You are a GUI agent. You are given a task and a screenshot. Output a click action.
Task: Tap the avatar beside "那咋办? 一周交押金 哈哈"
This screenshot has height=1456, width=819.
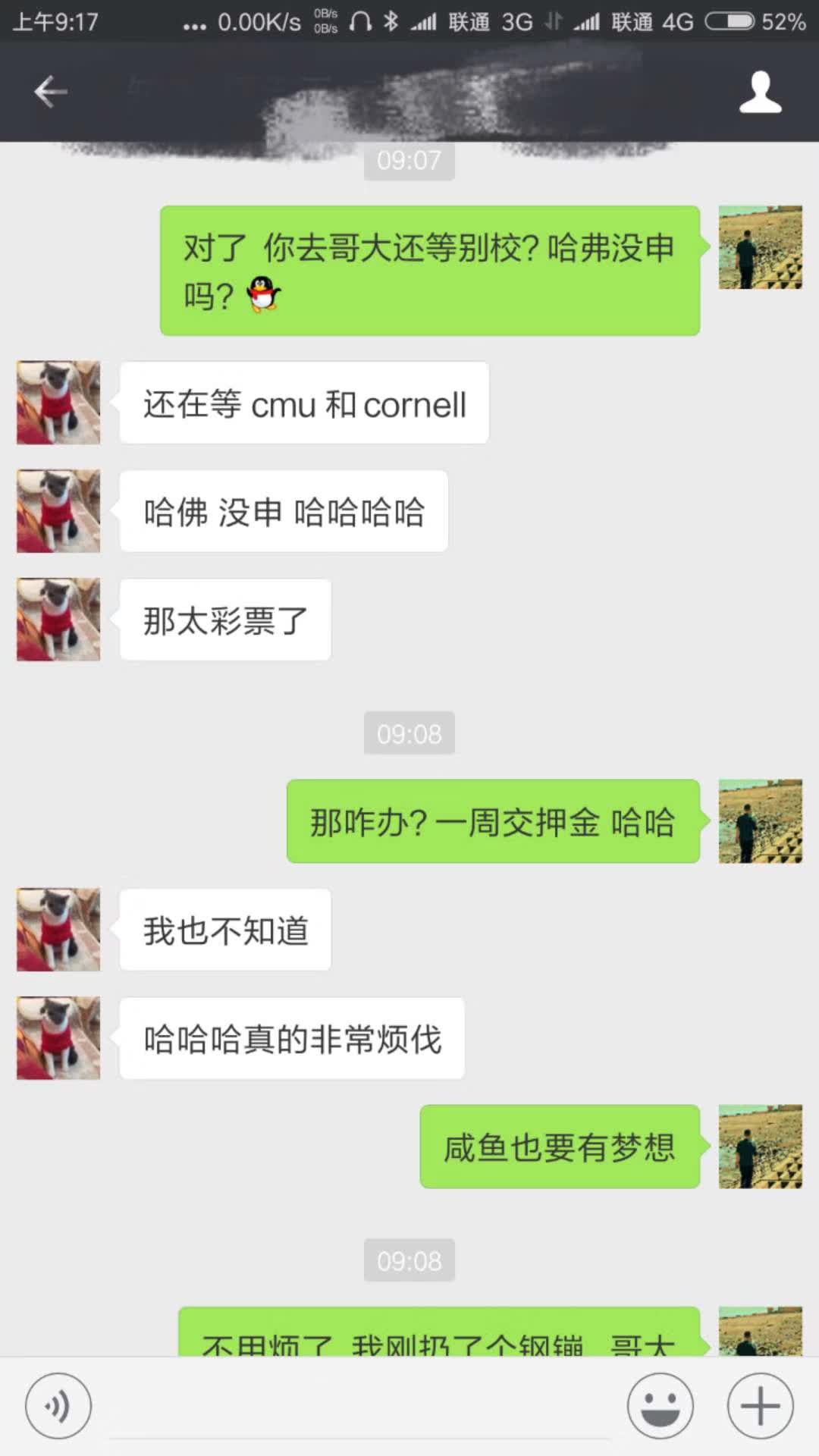760,821
